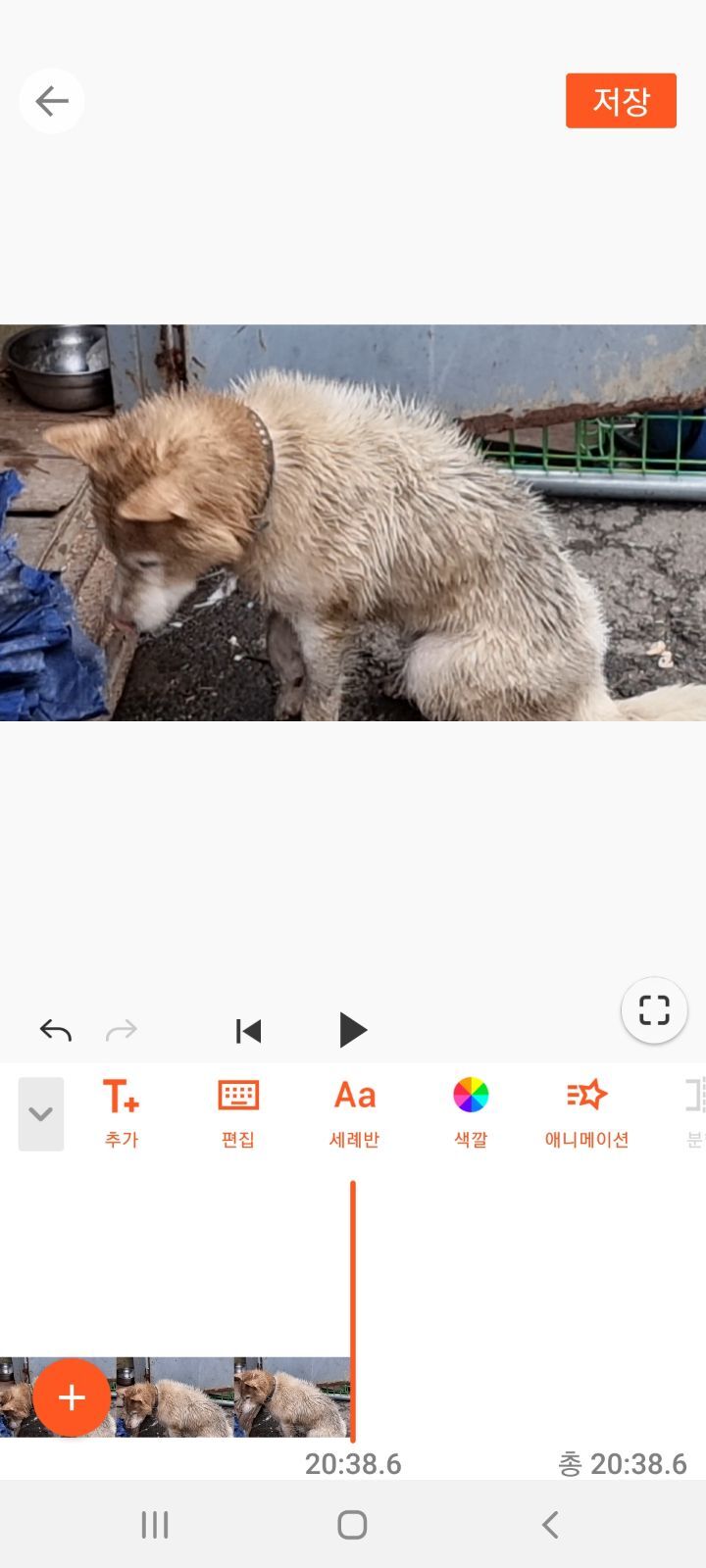Viewport: 706px width, 1568px height.
Task: Go to the home screen
Action: [x=352, y=1525]
